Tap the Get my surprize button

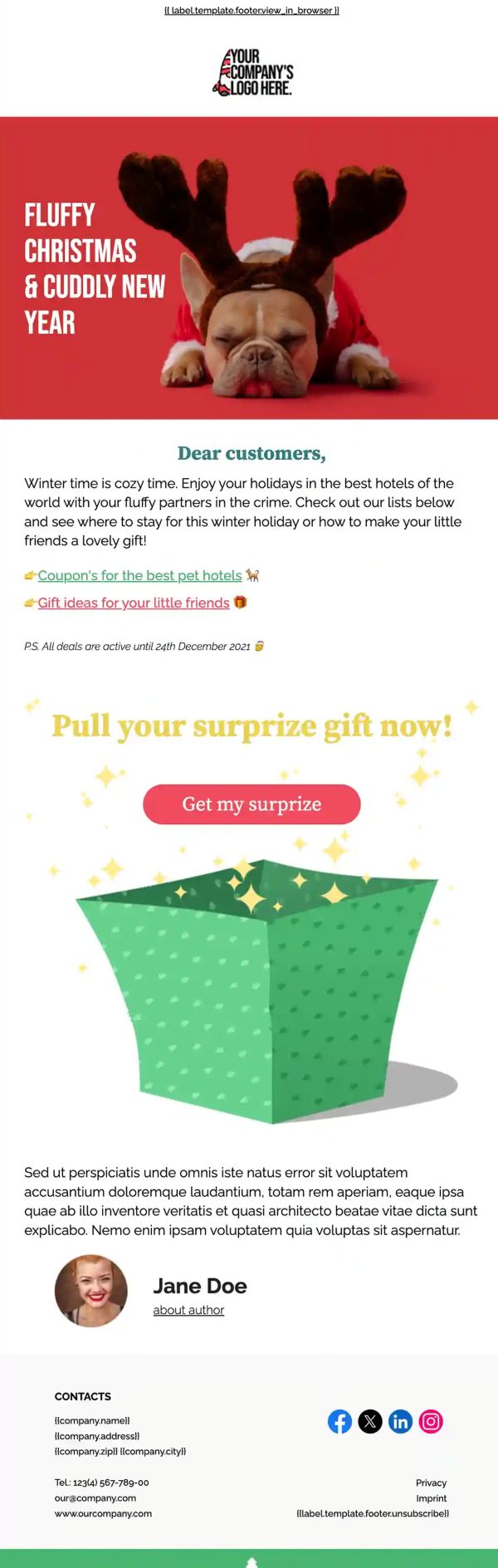[x=251, y=804]
